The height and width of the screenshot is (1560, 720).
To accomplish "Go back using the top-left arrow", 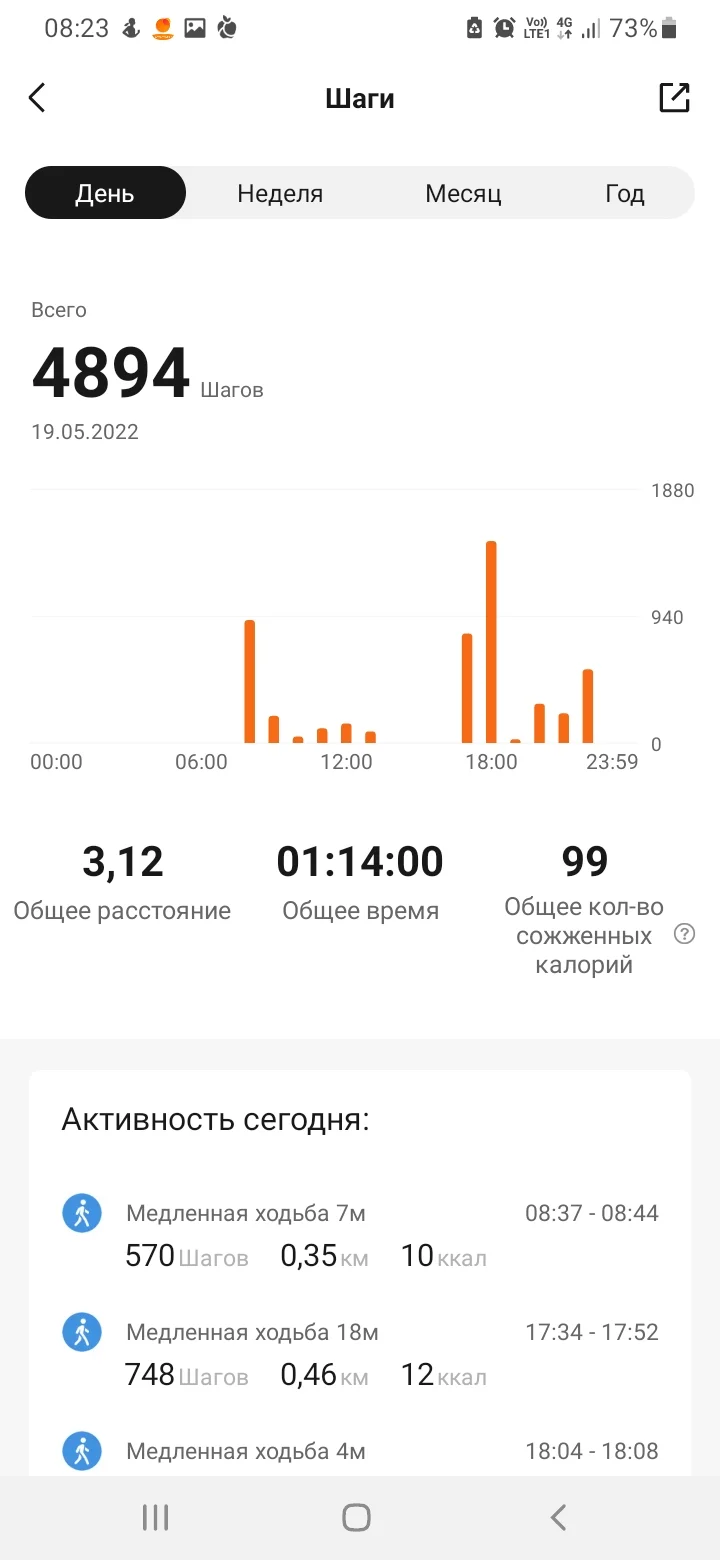I will (x=37, y=98).
